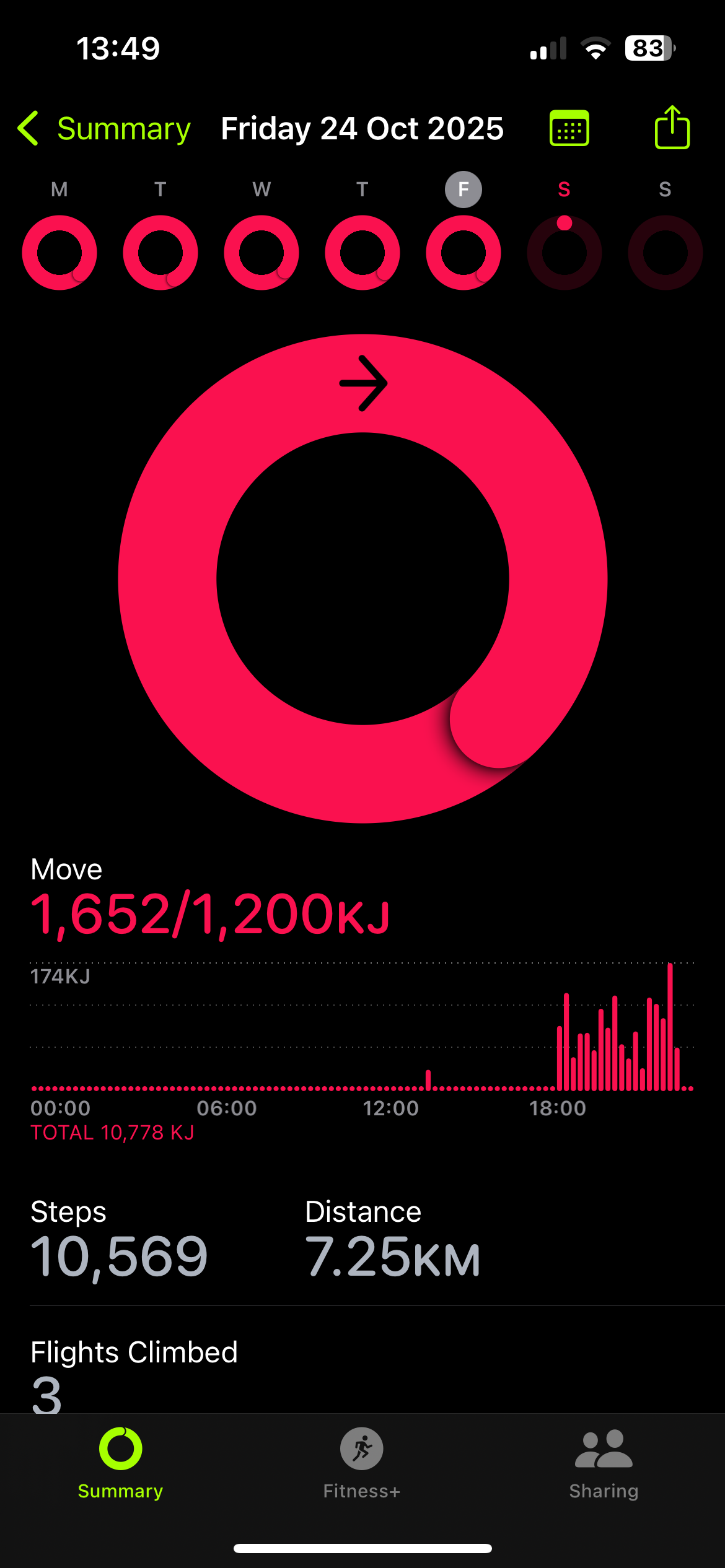Select Wednesday's activity ring
This screenshot has height=1568, width=725.
pyautogui.click(x=261, y=253)
